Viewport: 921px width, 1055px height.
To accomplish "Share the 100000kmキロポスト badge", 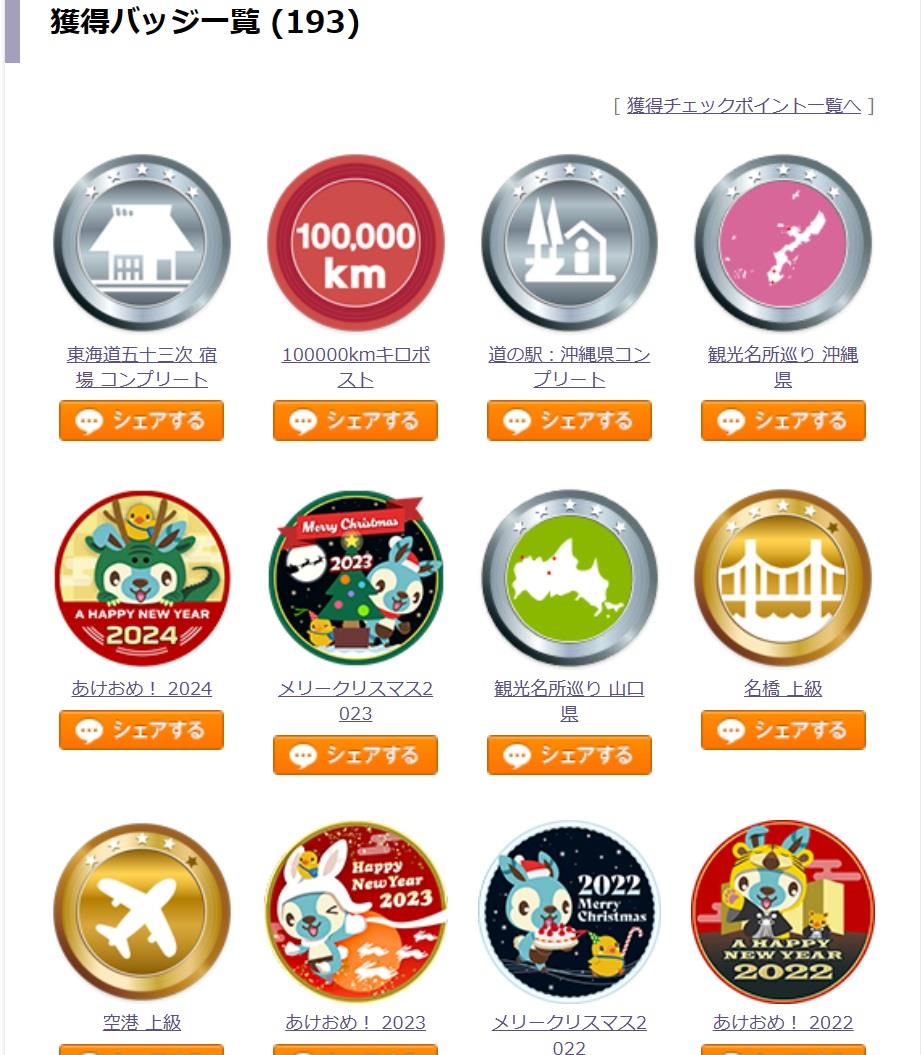I will point(355,421).
